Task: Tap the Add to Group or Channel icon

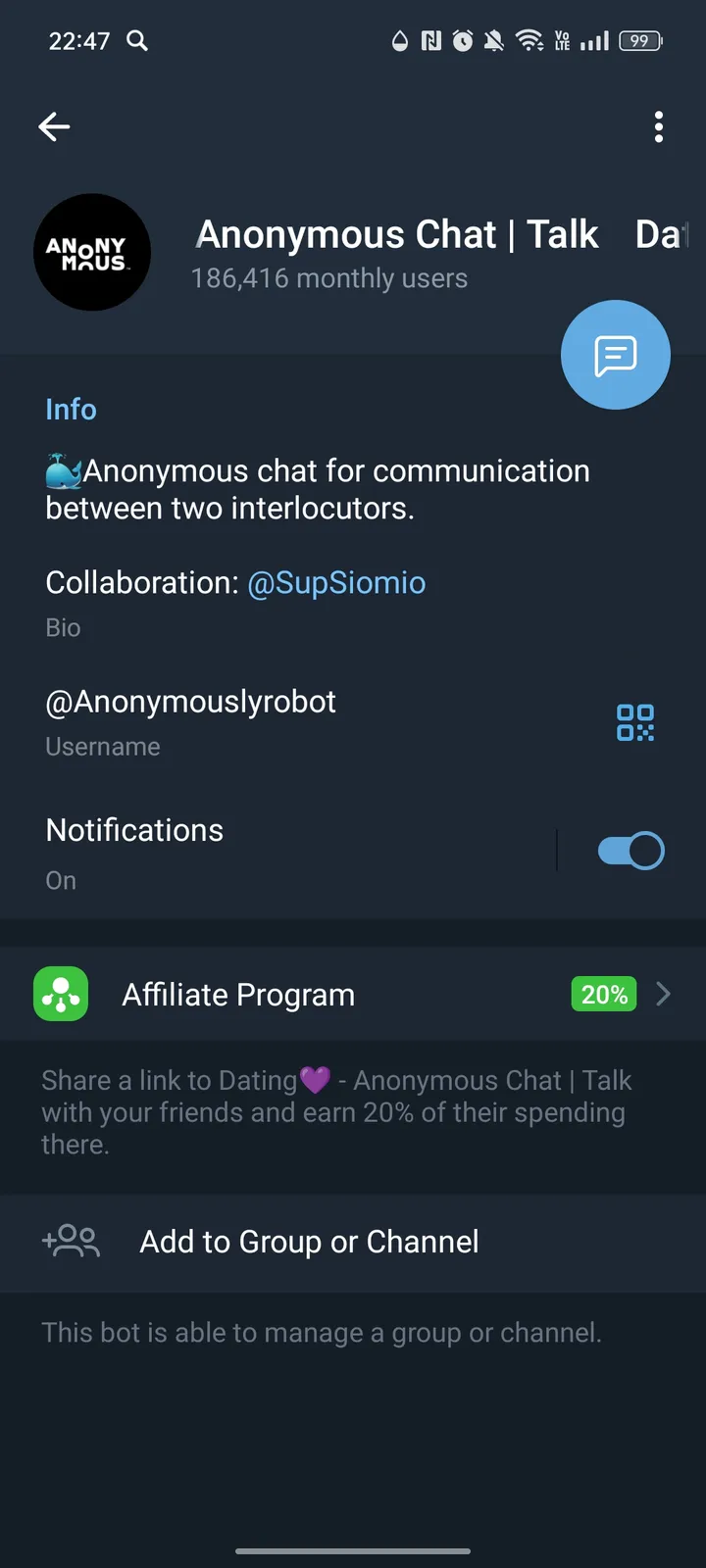Action: 70,1241
